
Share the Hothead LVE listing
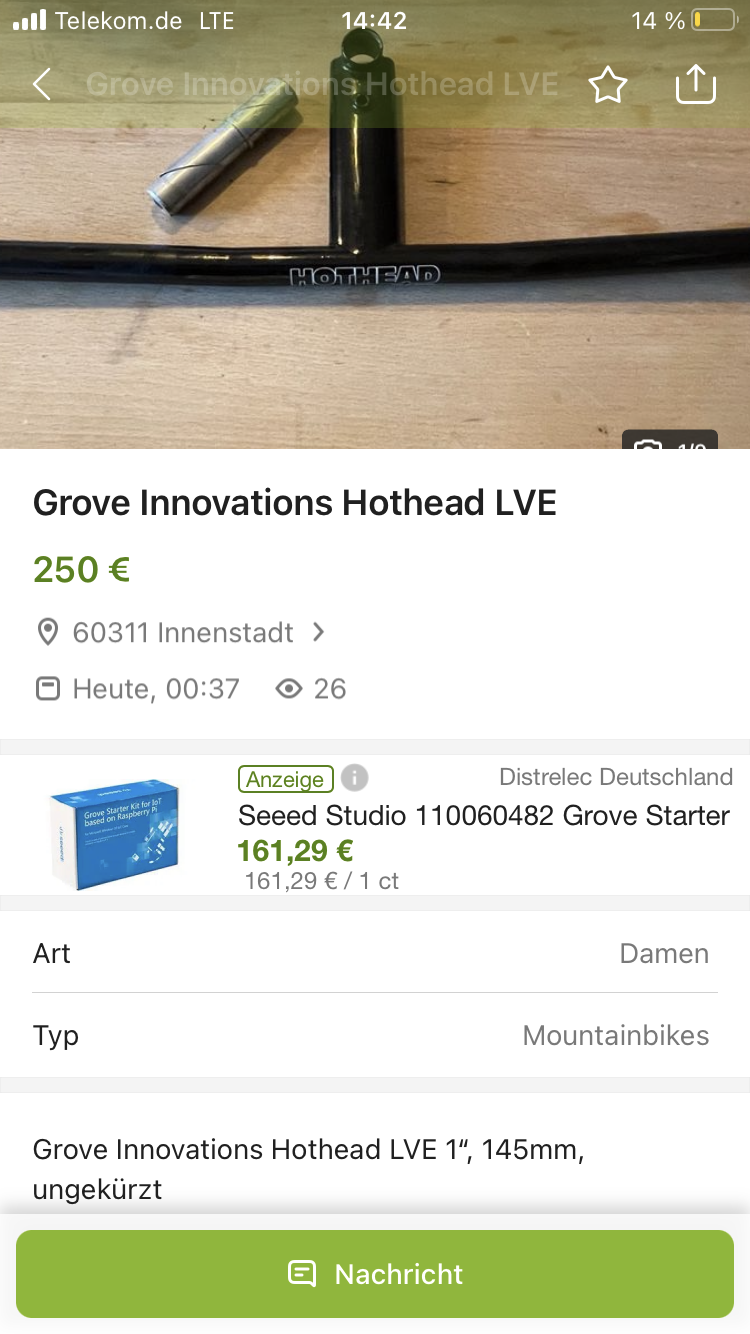(x=696, y=85)
